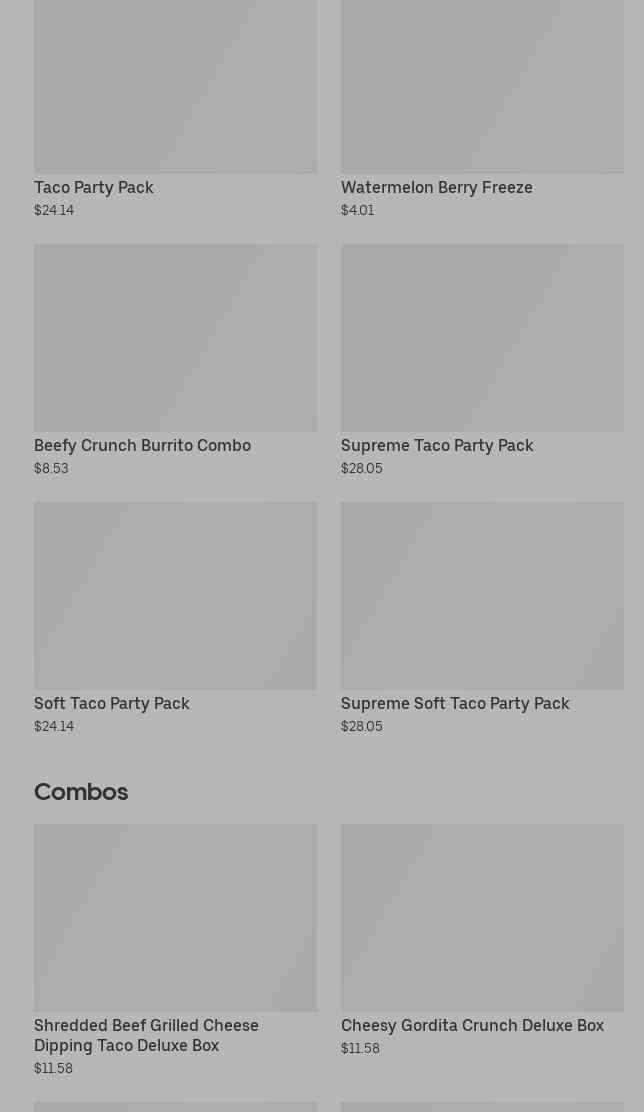The image size is (644, 1112).
Task: View Shredded Beef Grilled Cheese Dipping Taco Box
Action: coord(175,950)
